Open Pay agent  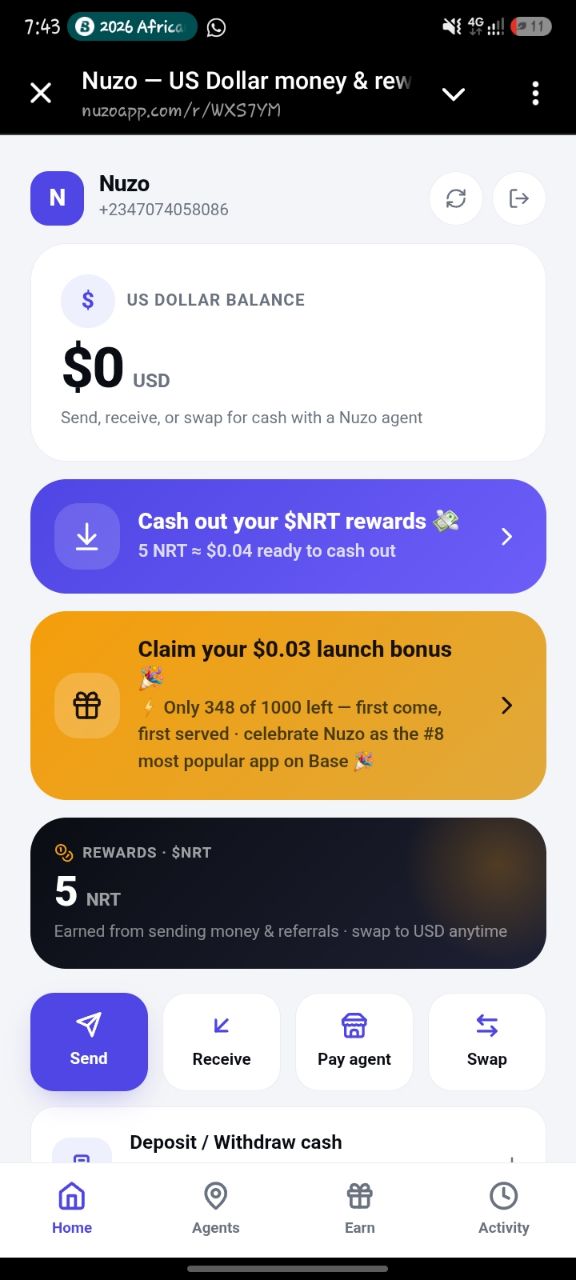coord(354,1041)
